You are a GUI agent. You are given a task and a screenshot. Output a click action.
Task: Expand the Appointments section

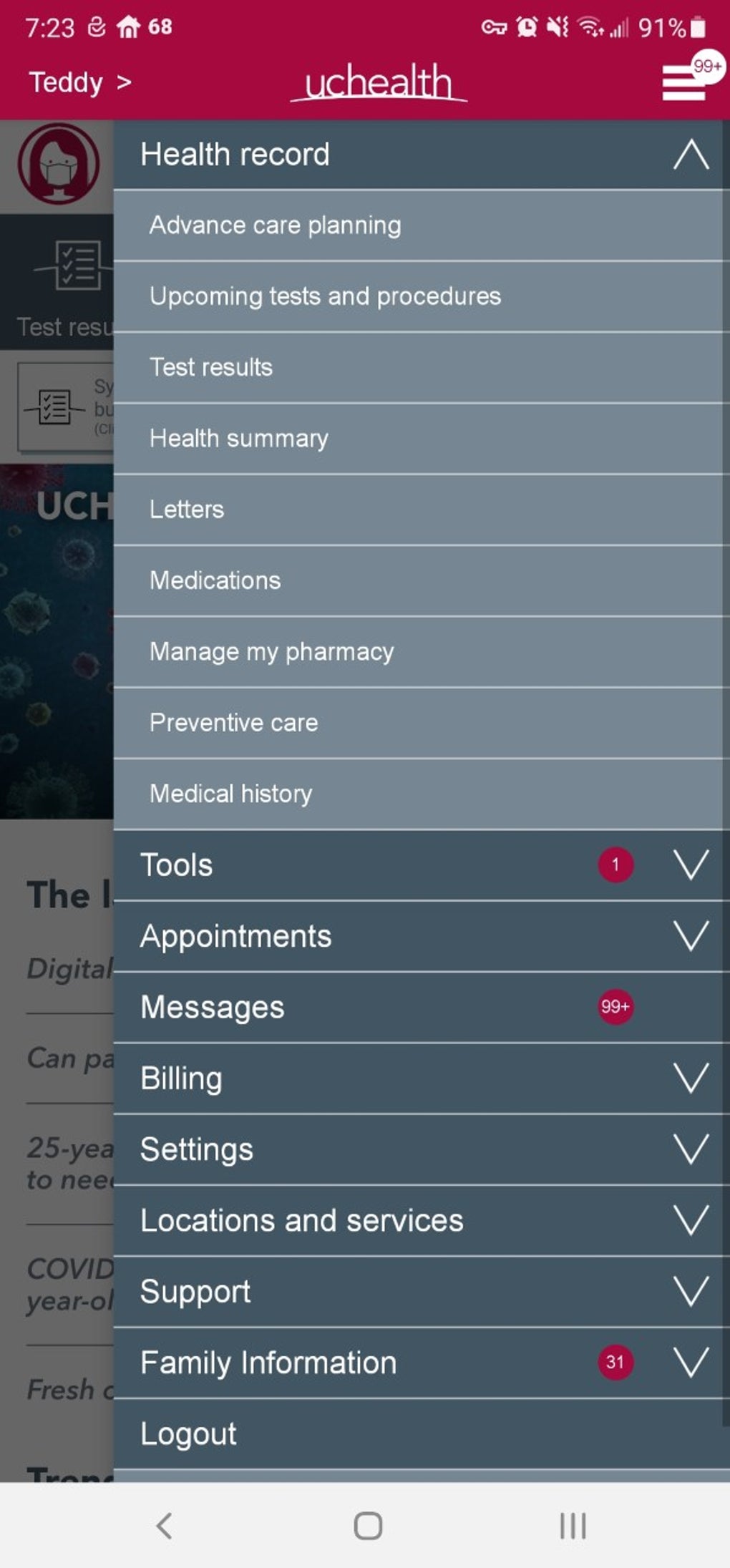689,935
